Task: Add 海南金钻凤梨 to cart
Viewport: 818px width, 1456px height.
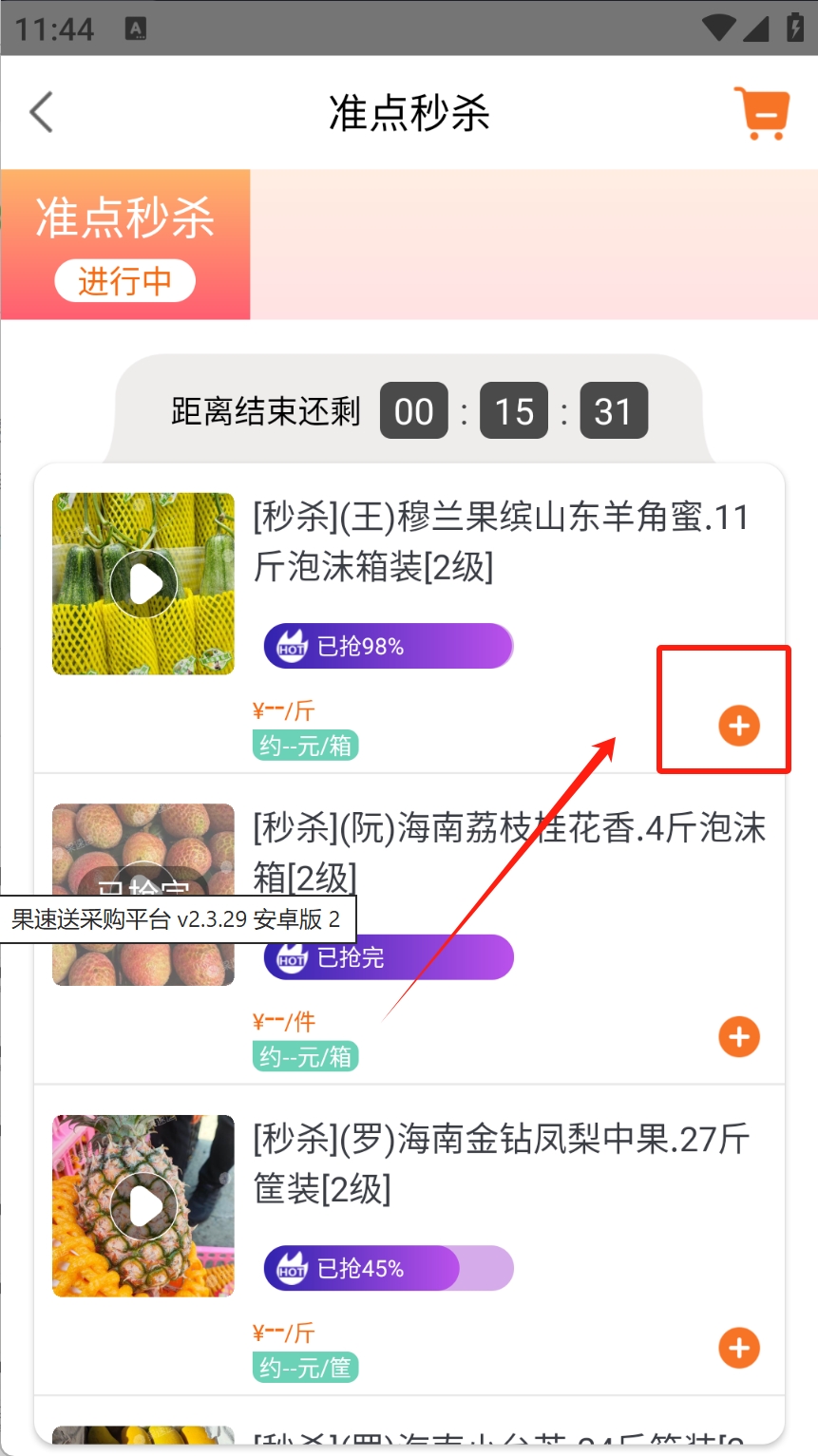Action: 739,1348
